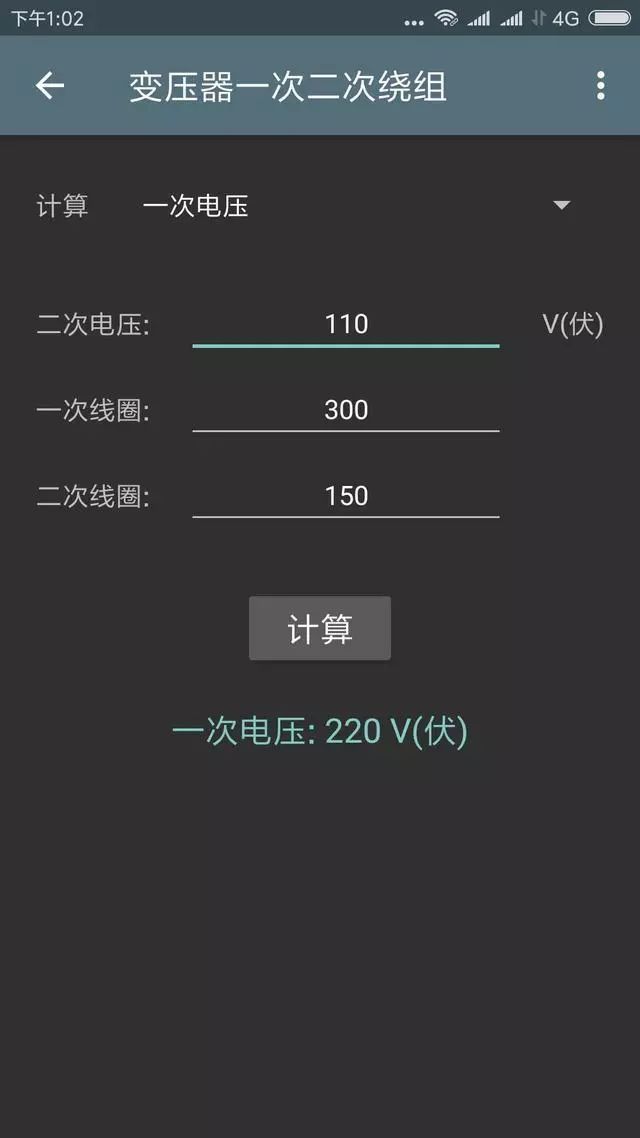Edit the 二次电压 field showing 110
This screenshot has width=640, height=1138.
point(346,324)
